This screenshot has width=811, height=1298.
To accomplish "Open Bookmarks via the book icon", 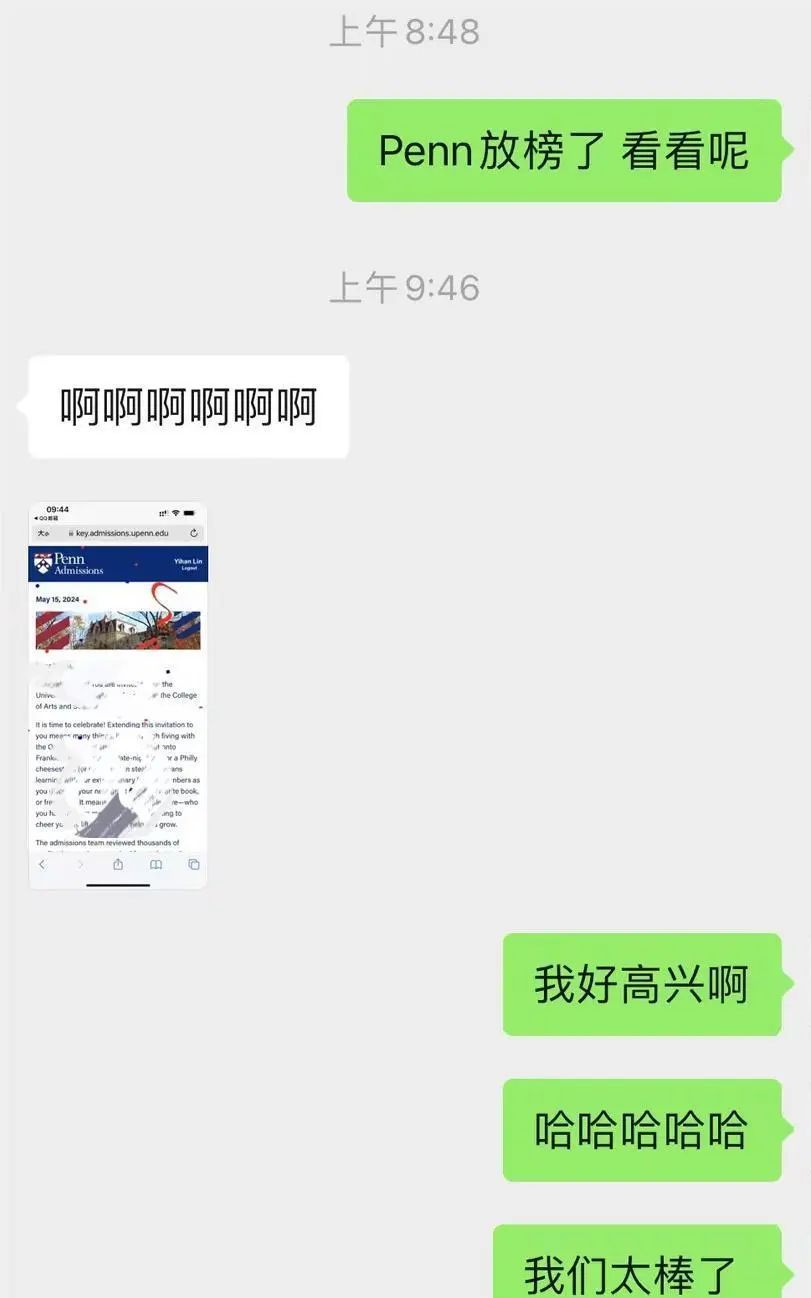I will (157, 863).
